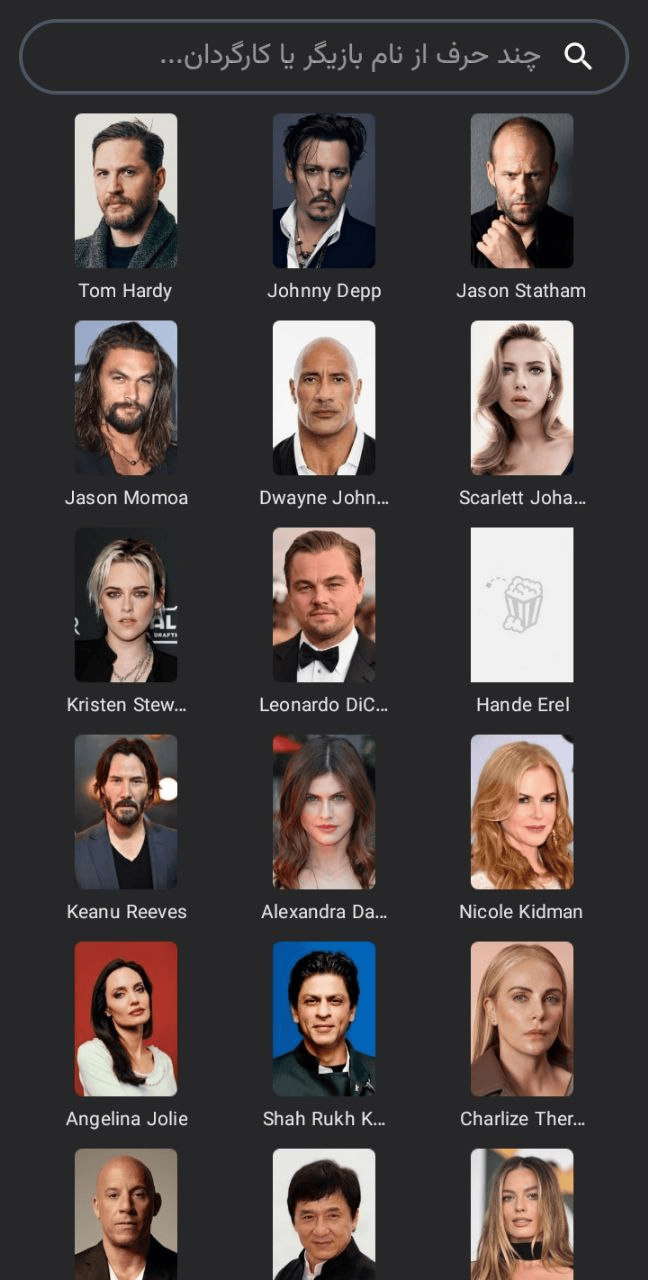This screenshot has width=648, height=1280.
Task: Select the Scarlett Johansson card
Action: 522,398
